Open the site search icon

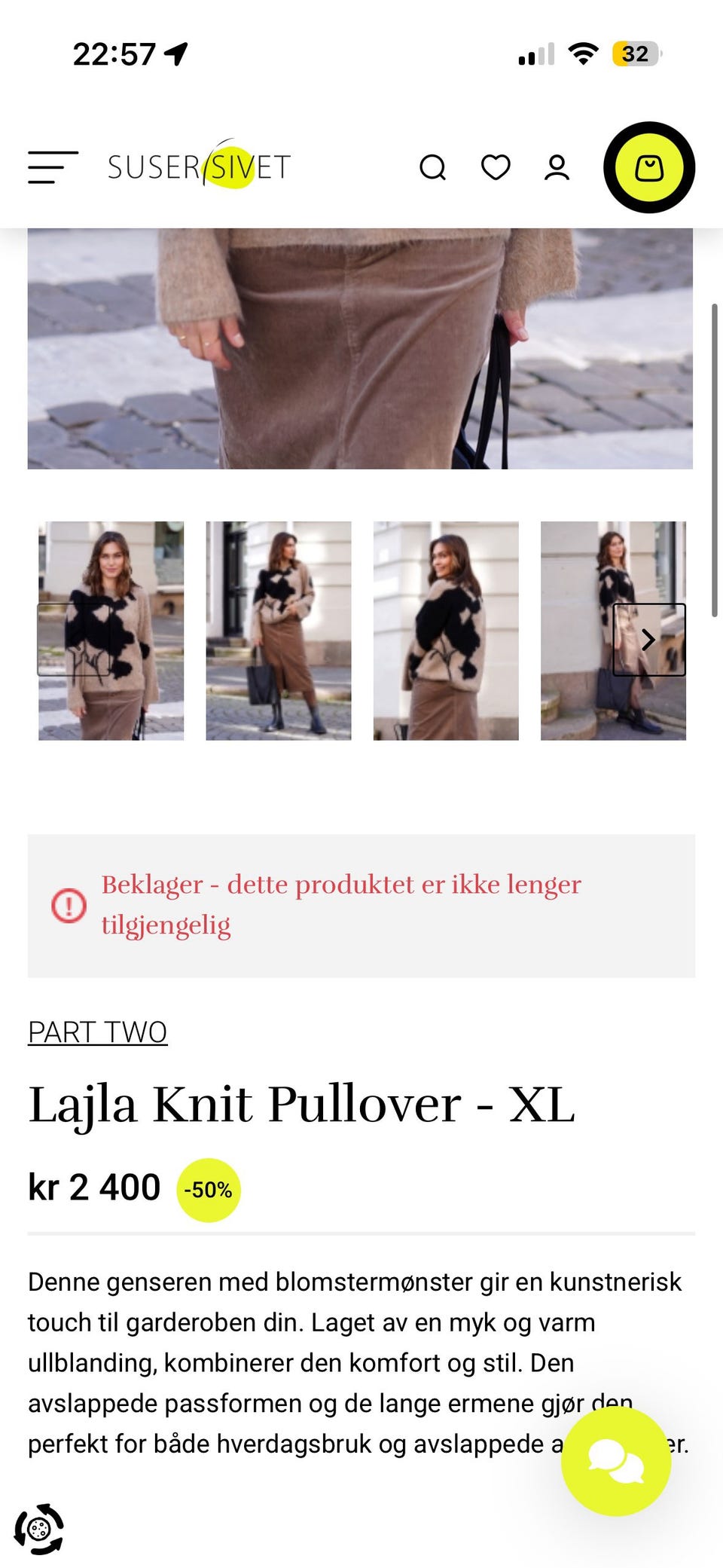coord(433,168)
